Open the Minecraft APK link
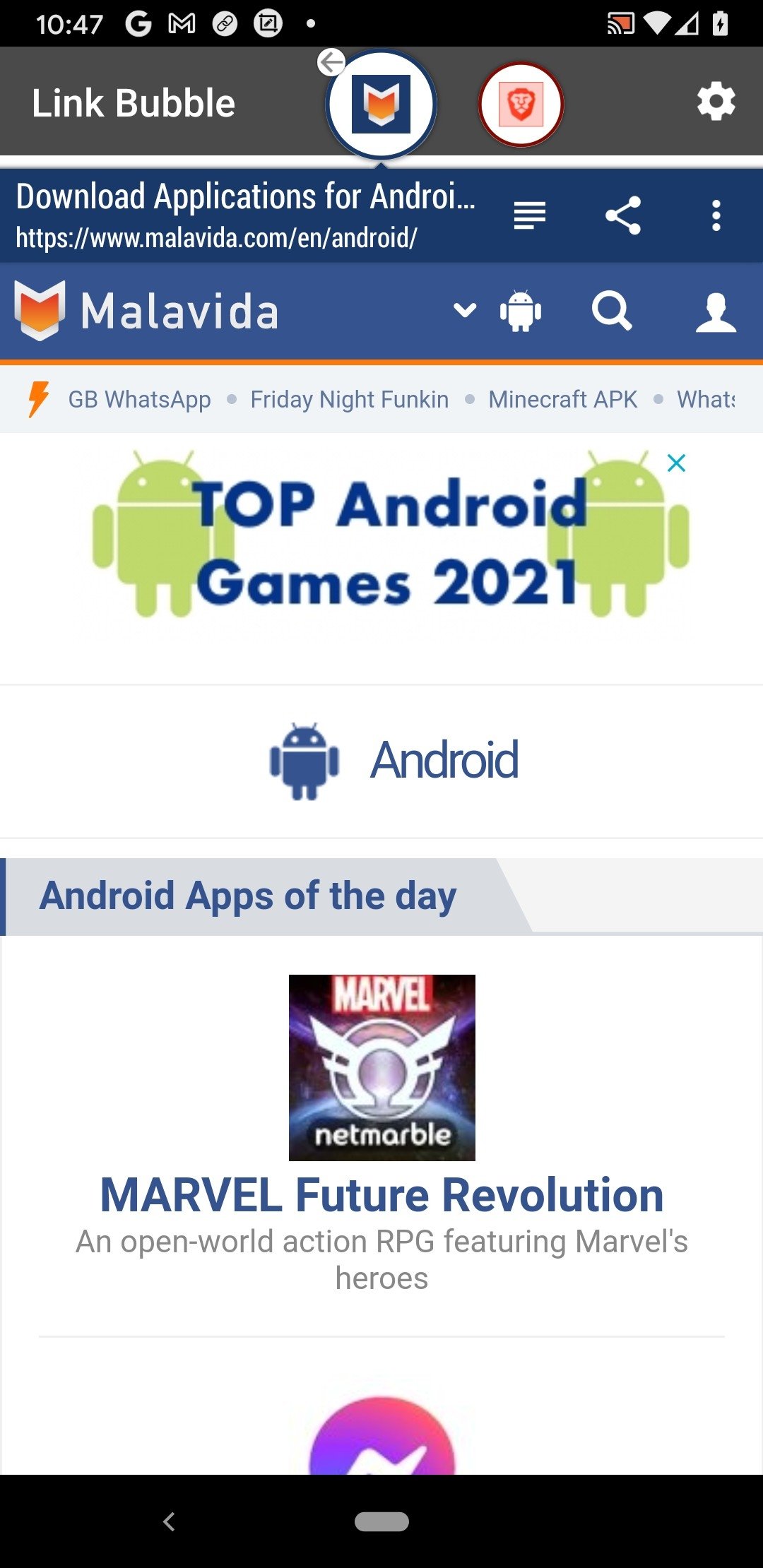The height and width of the screenshot is (1568, 763). coord(562,399)
